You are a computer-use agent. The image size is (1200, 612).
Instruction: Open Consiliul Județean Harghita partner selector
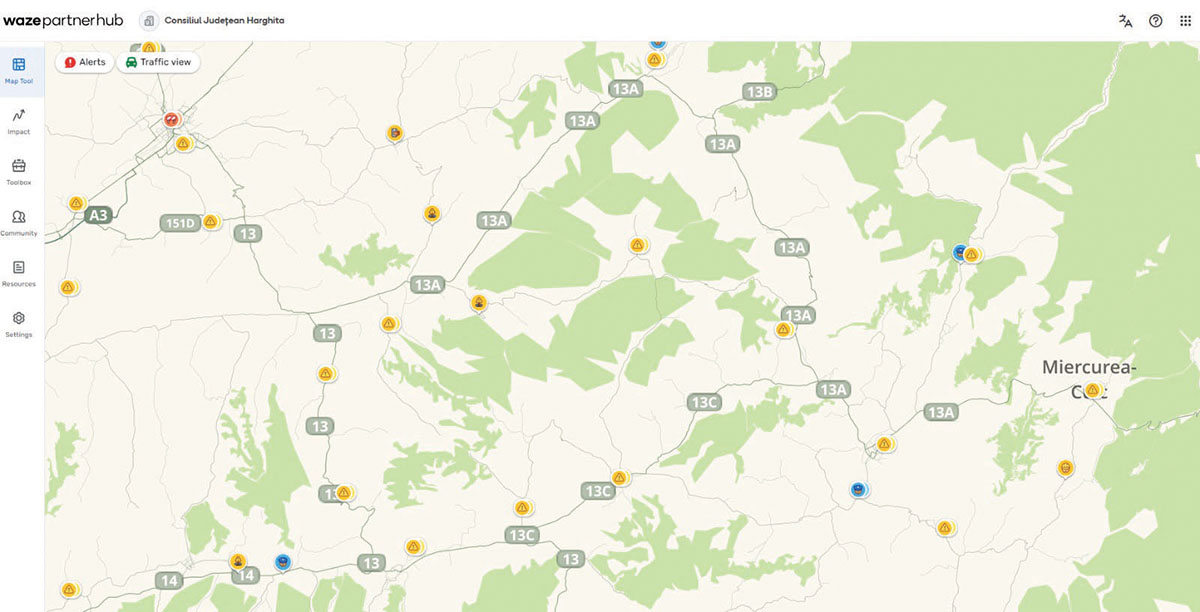coord(211,20)
